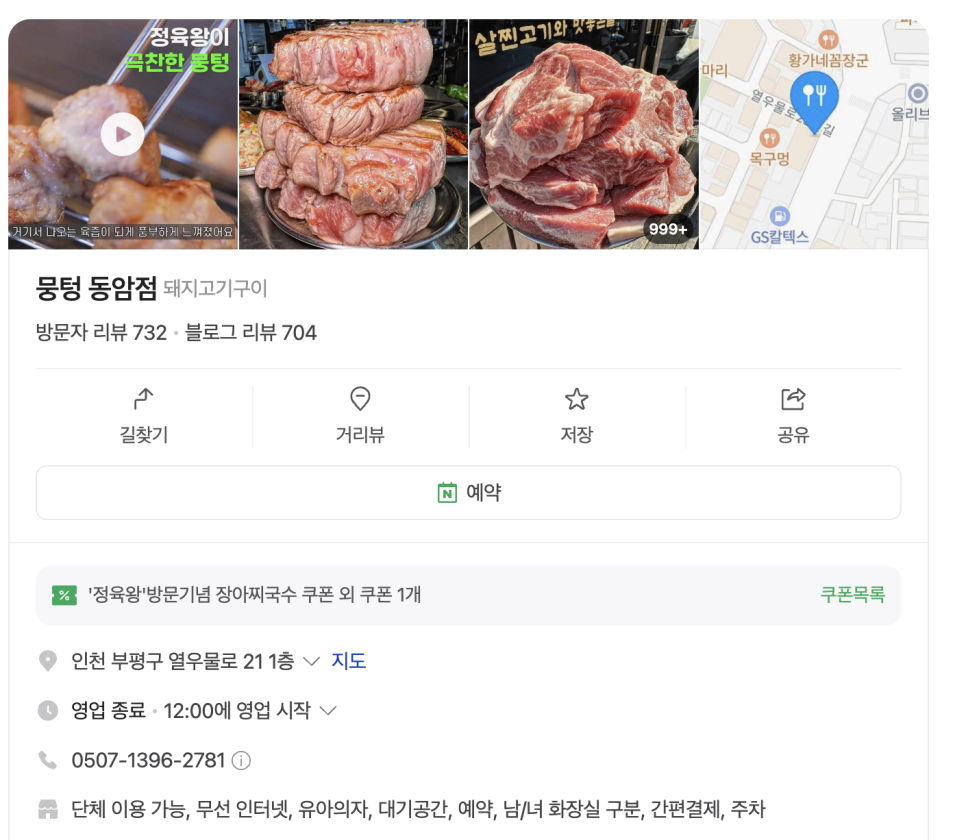
Task: Open the 999+ photos gallery tile
Action: pyautogui.click(x=583, y=134)
